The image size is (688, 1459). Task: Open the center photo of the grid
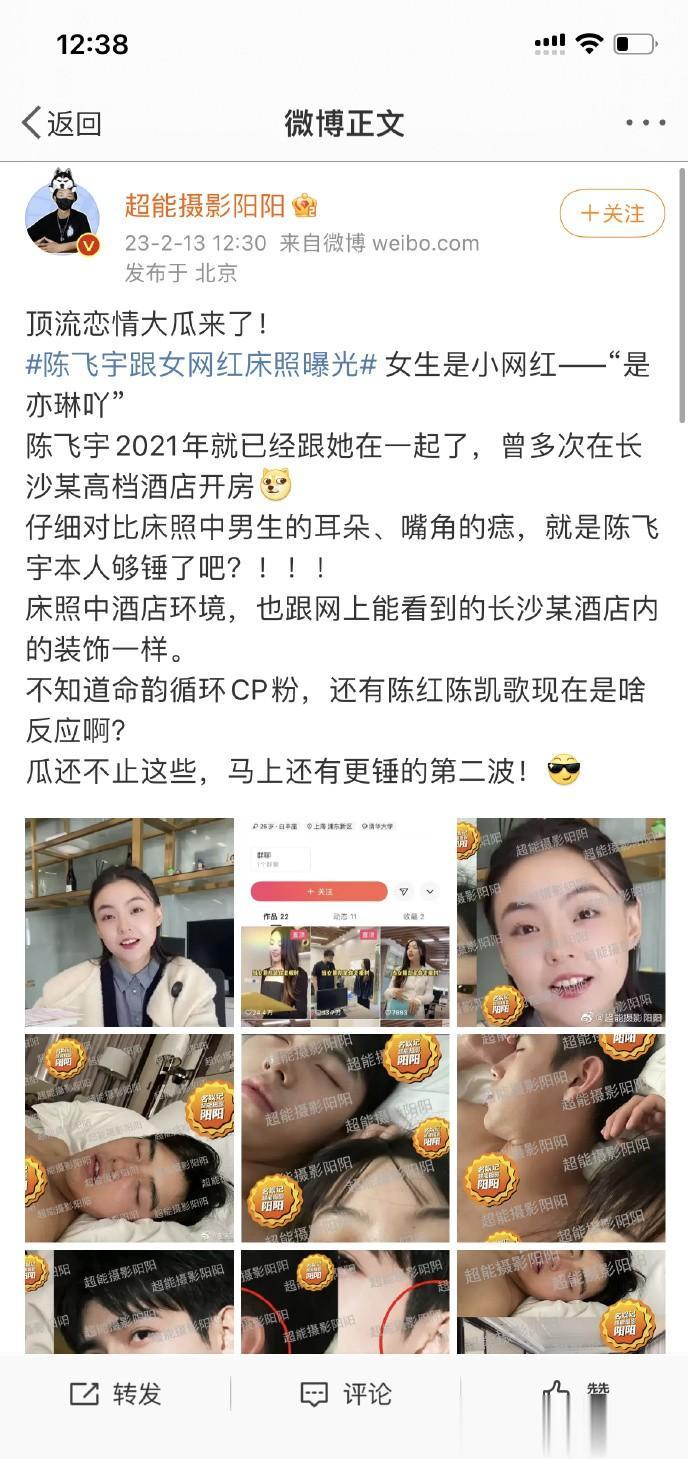pyautogui.click(x=345, y=1138)
